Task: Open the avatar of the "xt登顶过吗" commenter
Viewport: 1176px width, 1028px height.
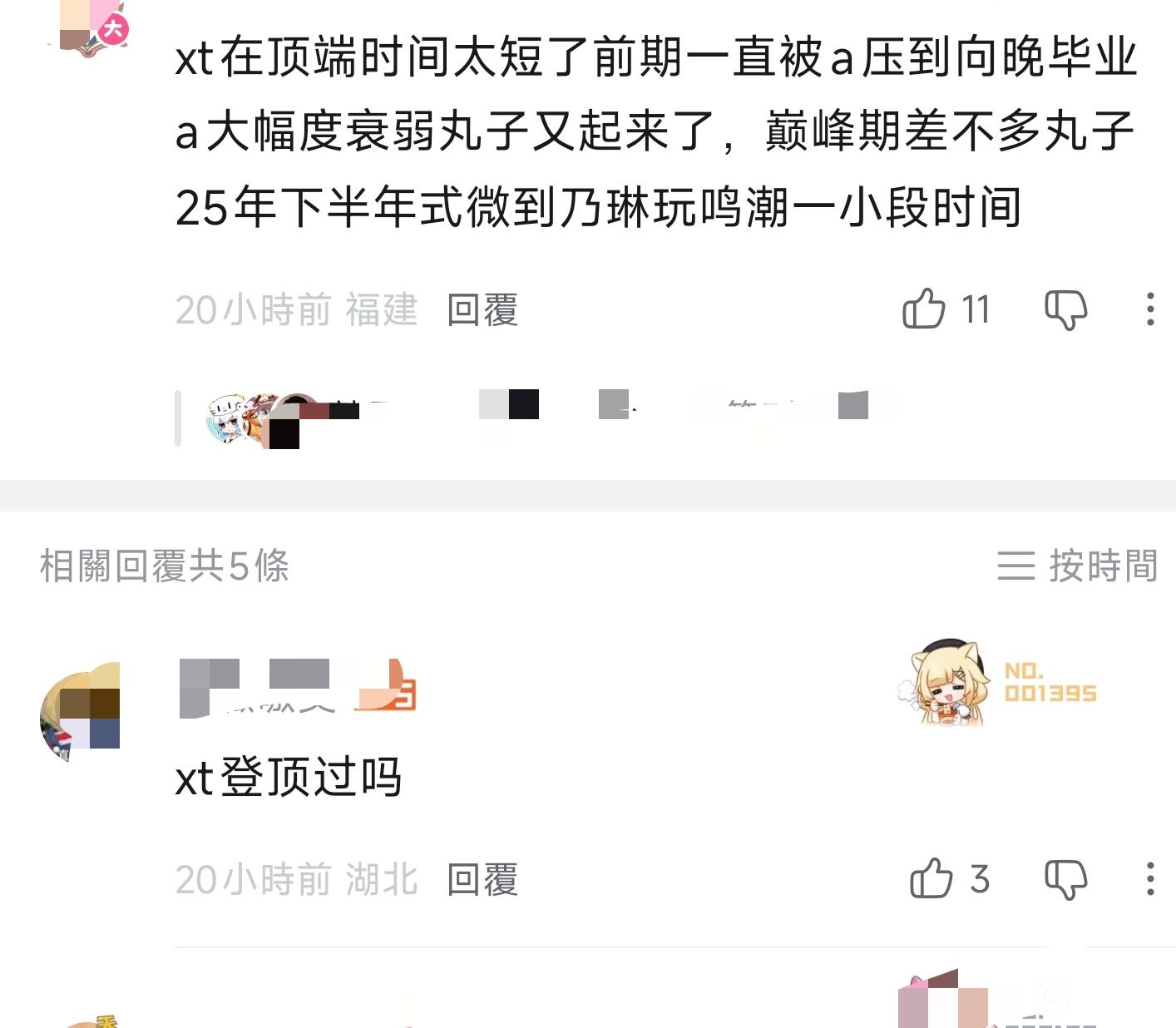Action: 80,706
